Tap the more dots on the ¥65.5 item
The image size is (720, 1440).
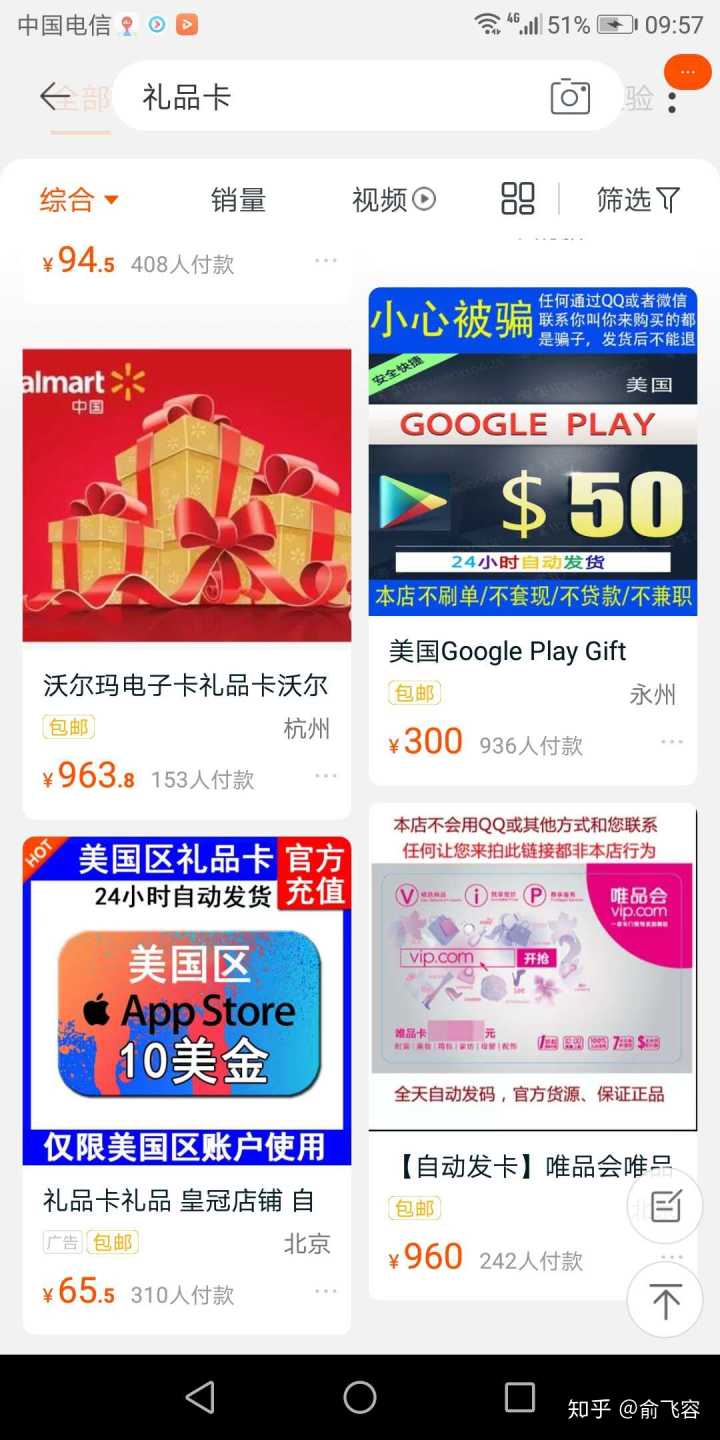326,1291
